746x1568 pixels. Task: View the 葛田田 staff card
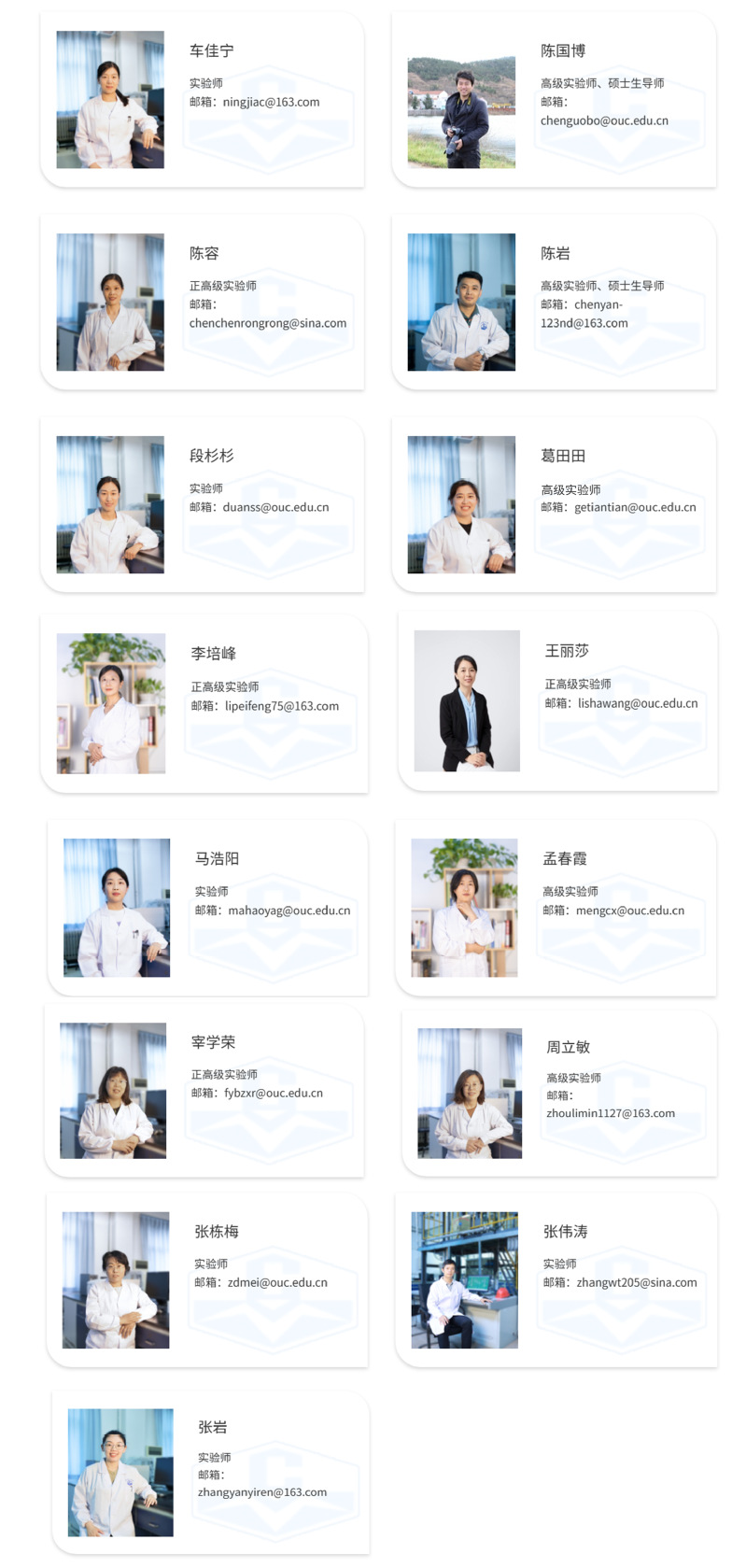point(554,504)
